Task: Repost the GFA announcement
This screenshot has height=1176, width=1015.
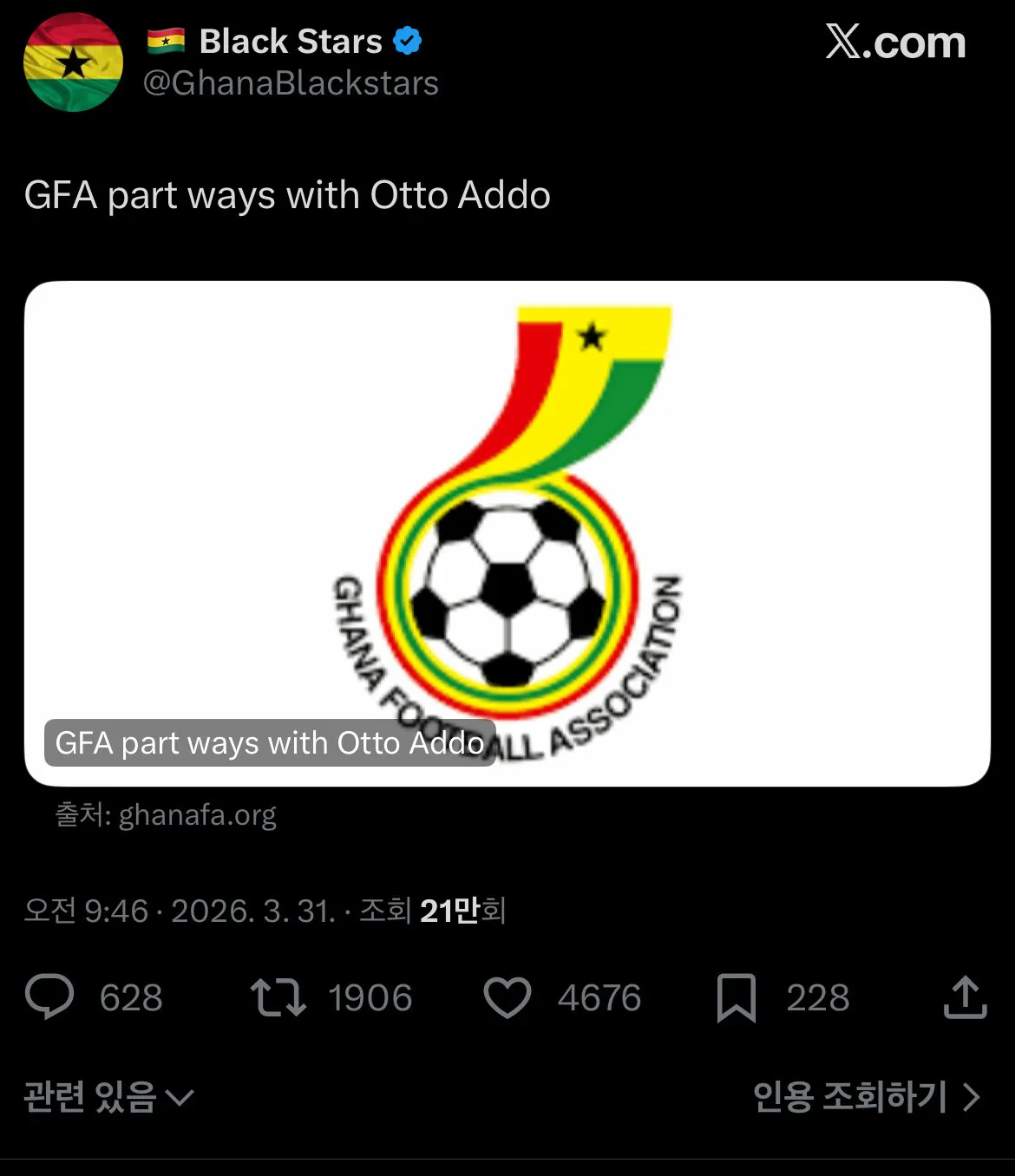Action: pyautogui.click(x=278, y=996)
